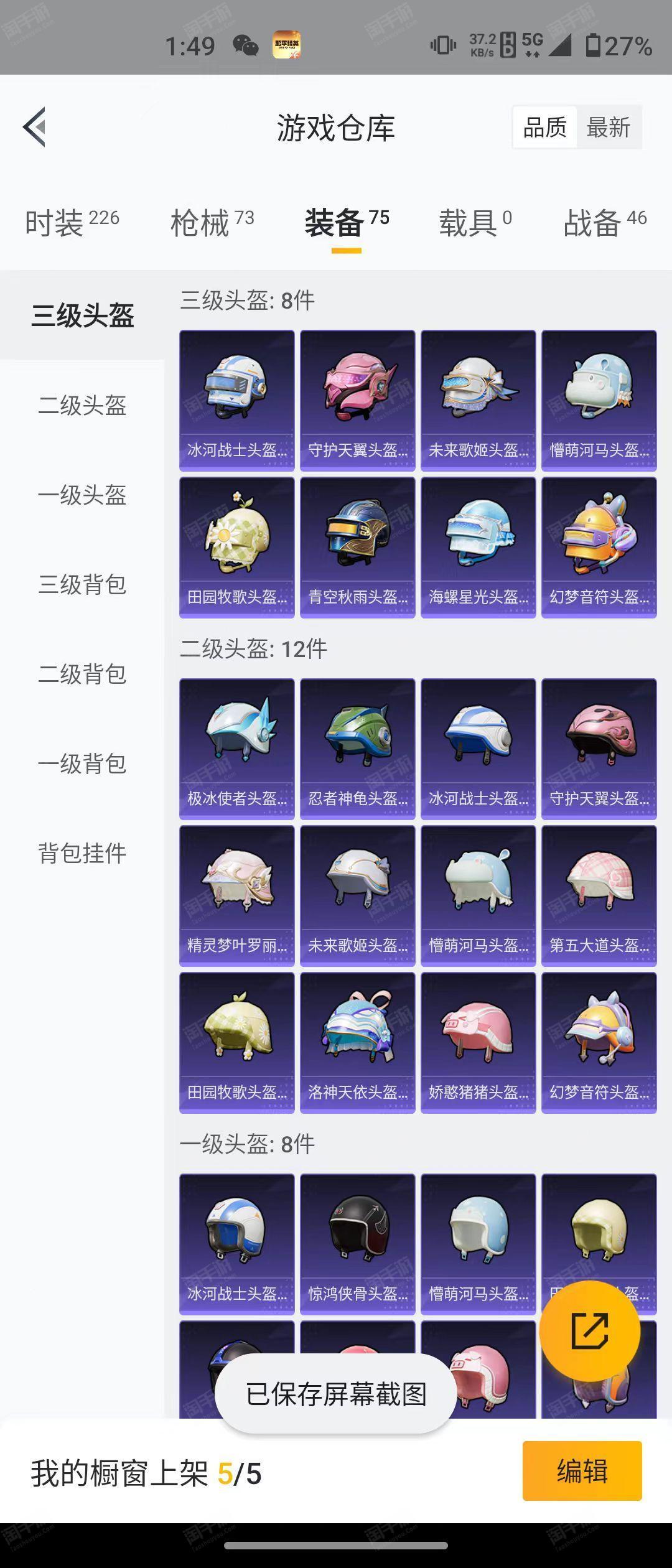Viewport: 672px width, 1568px height.
Task: Switch to the 枪械 tab
Action: (x=212, y=222)
